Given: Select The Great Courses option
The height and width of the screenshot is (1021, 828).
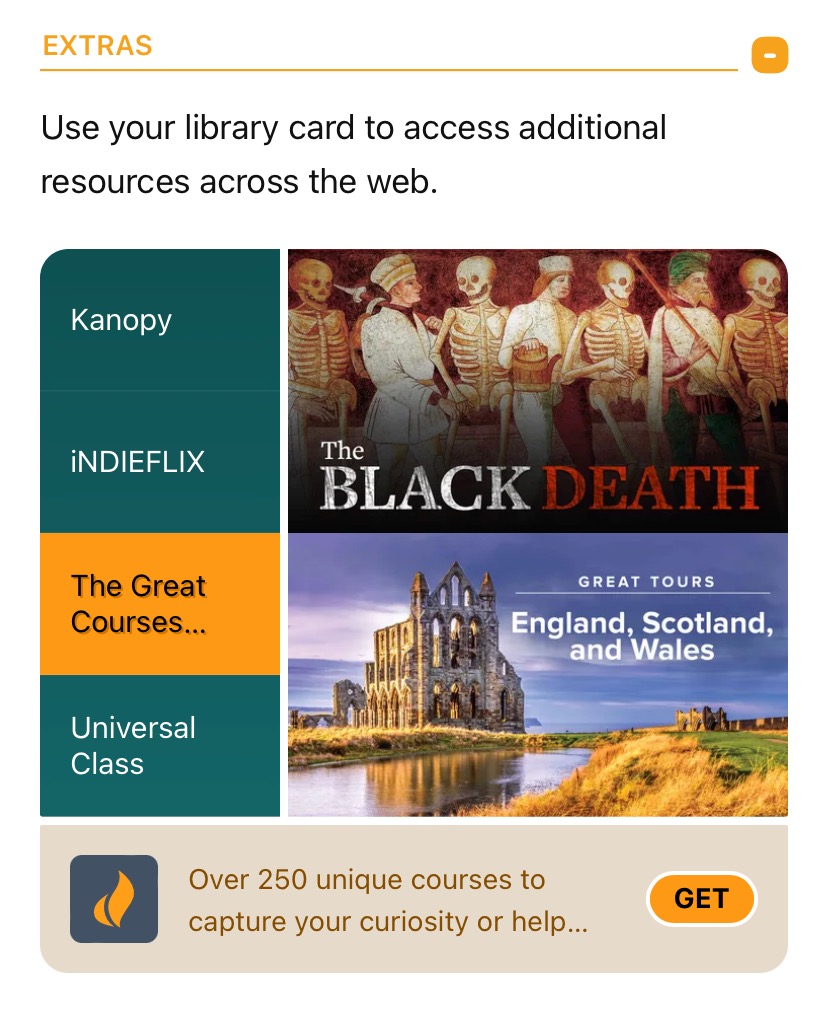Looking at the screenshot, I should (x=160, y=604).
